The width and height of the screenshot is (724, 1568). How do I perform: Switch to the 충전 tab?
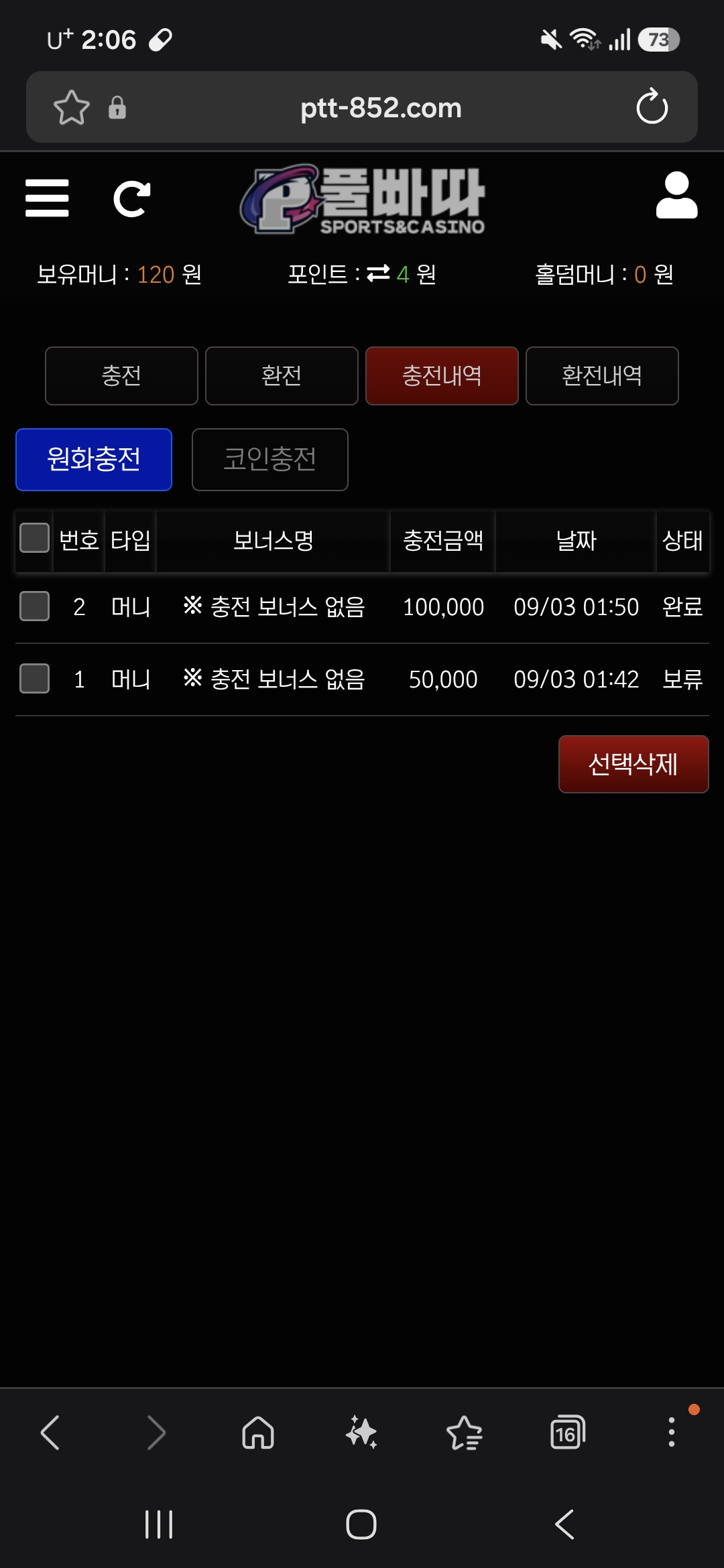click(x=121, y=376)
